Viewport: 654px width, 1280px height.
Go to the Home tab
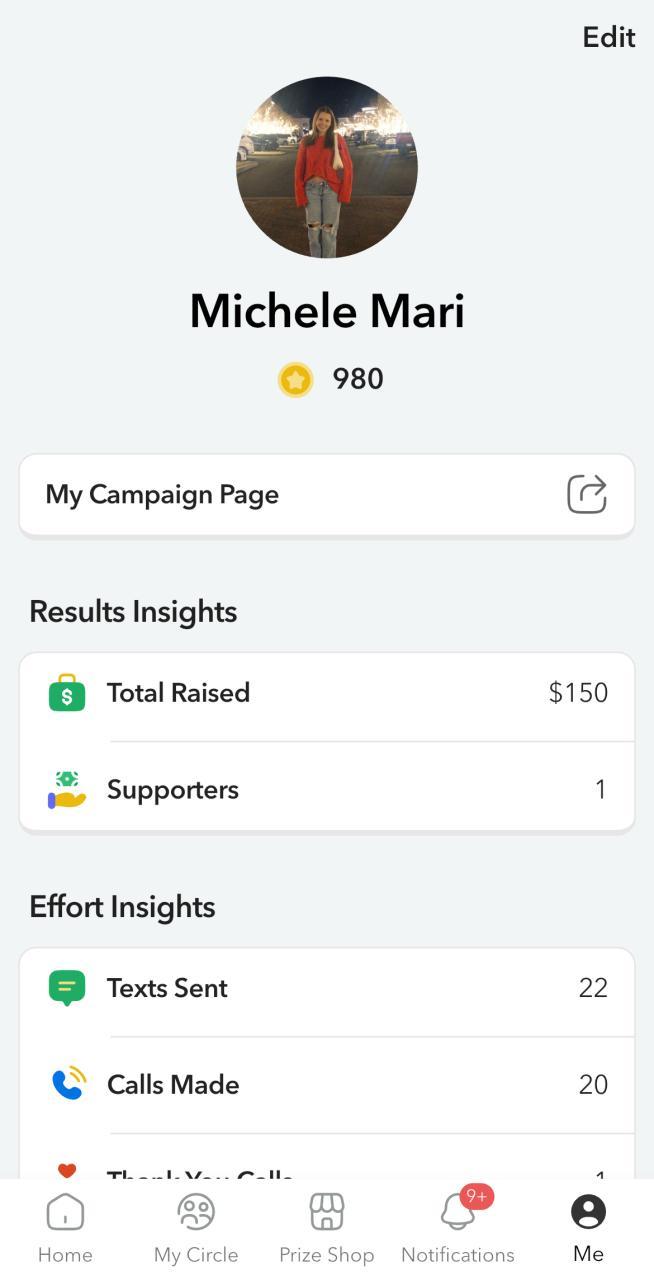pyautogui.click(x=65, y=1228)
